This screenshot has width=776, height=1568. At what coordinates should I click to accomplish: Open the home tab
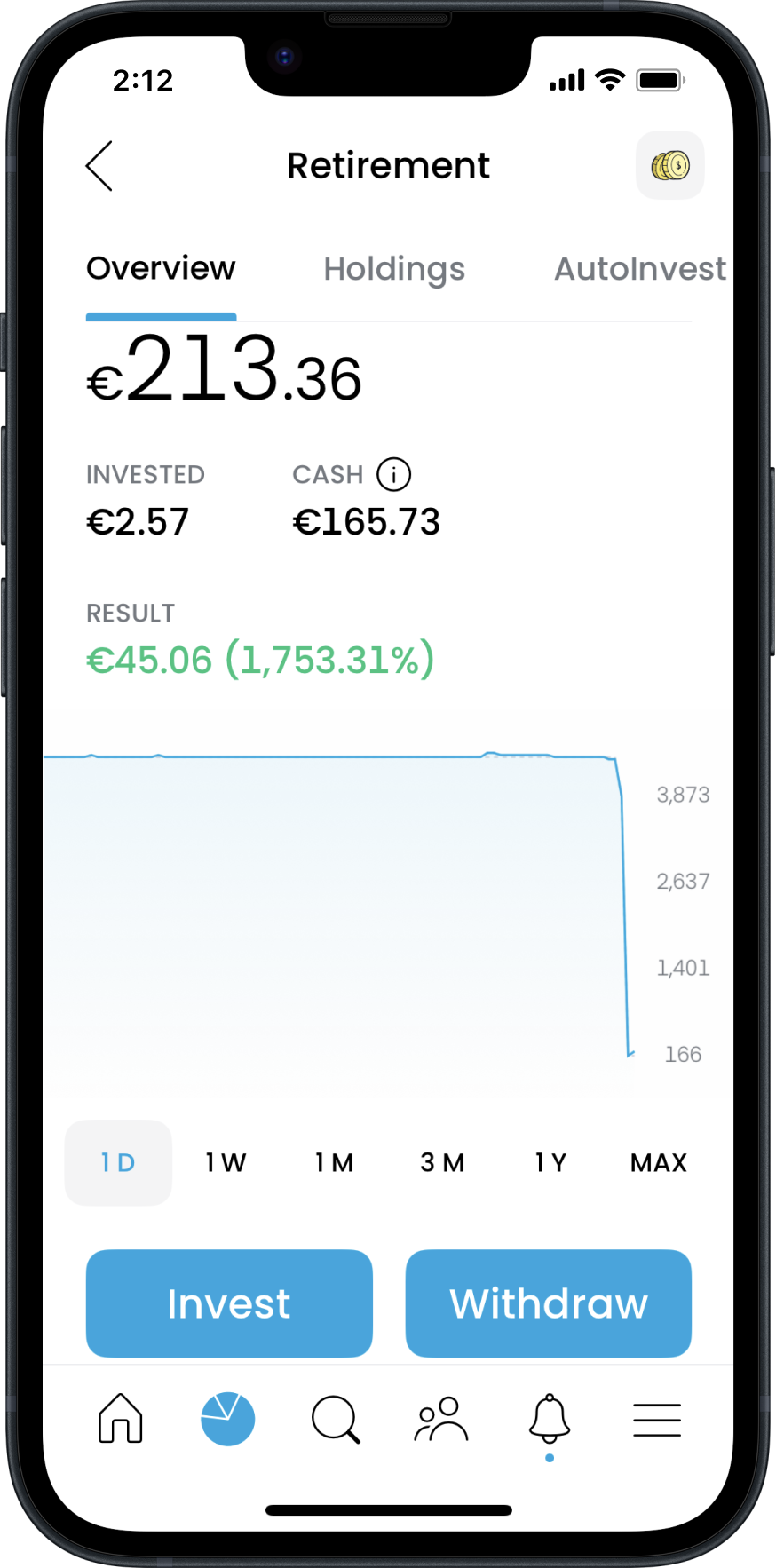(121, 1419)
